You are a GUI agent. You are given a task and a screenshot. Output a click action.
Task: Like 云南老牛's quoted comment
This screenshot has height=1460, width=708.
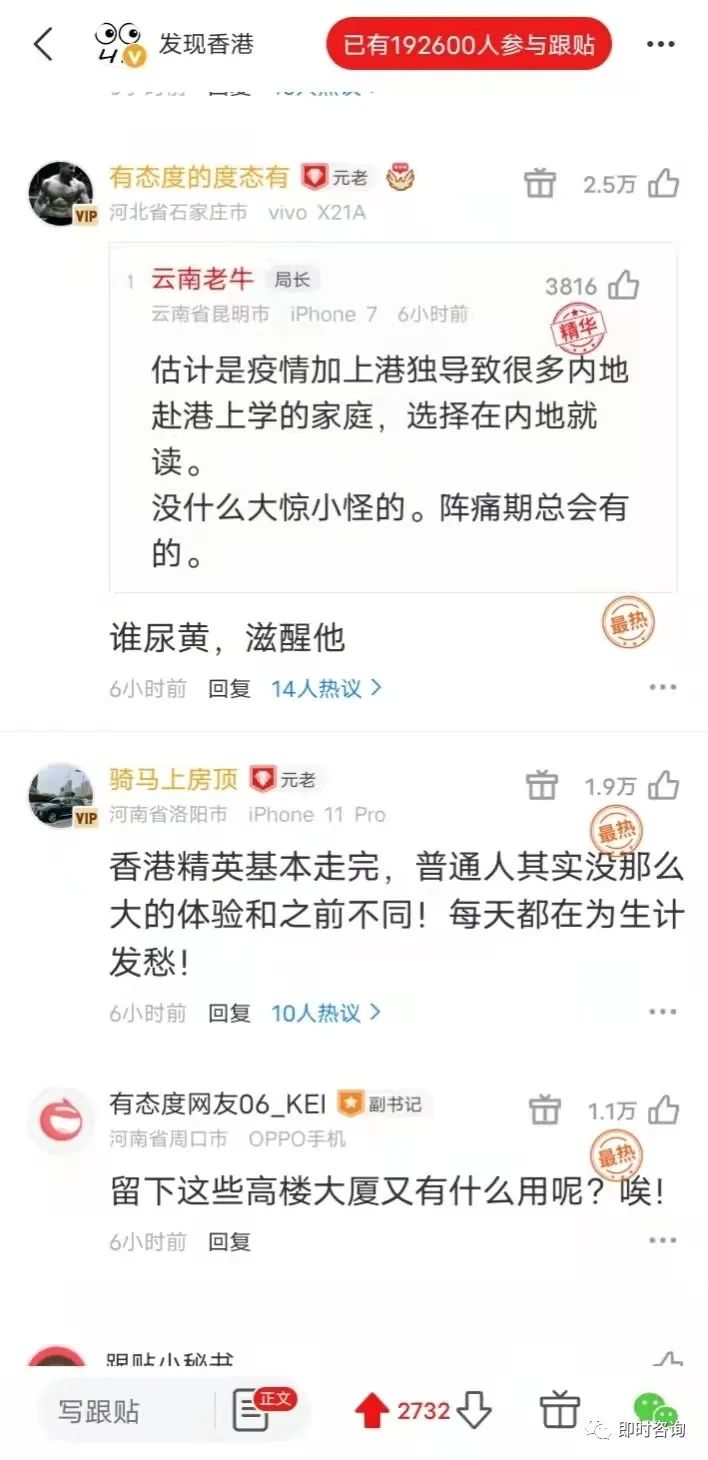point(624,286)
